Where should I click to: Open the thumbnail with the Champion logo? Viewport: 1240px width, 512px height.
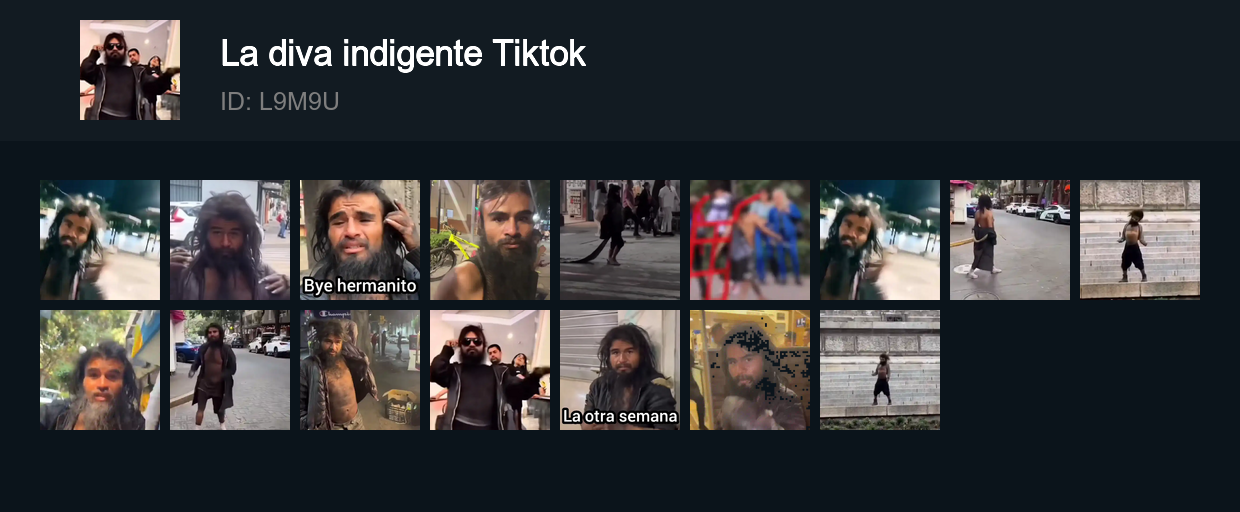tap(360, 370)
